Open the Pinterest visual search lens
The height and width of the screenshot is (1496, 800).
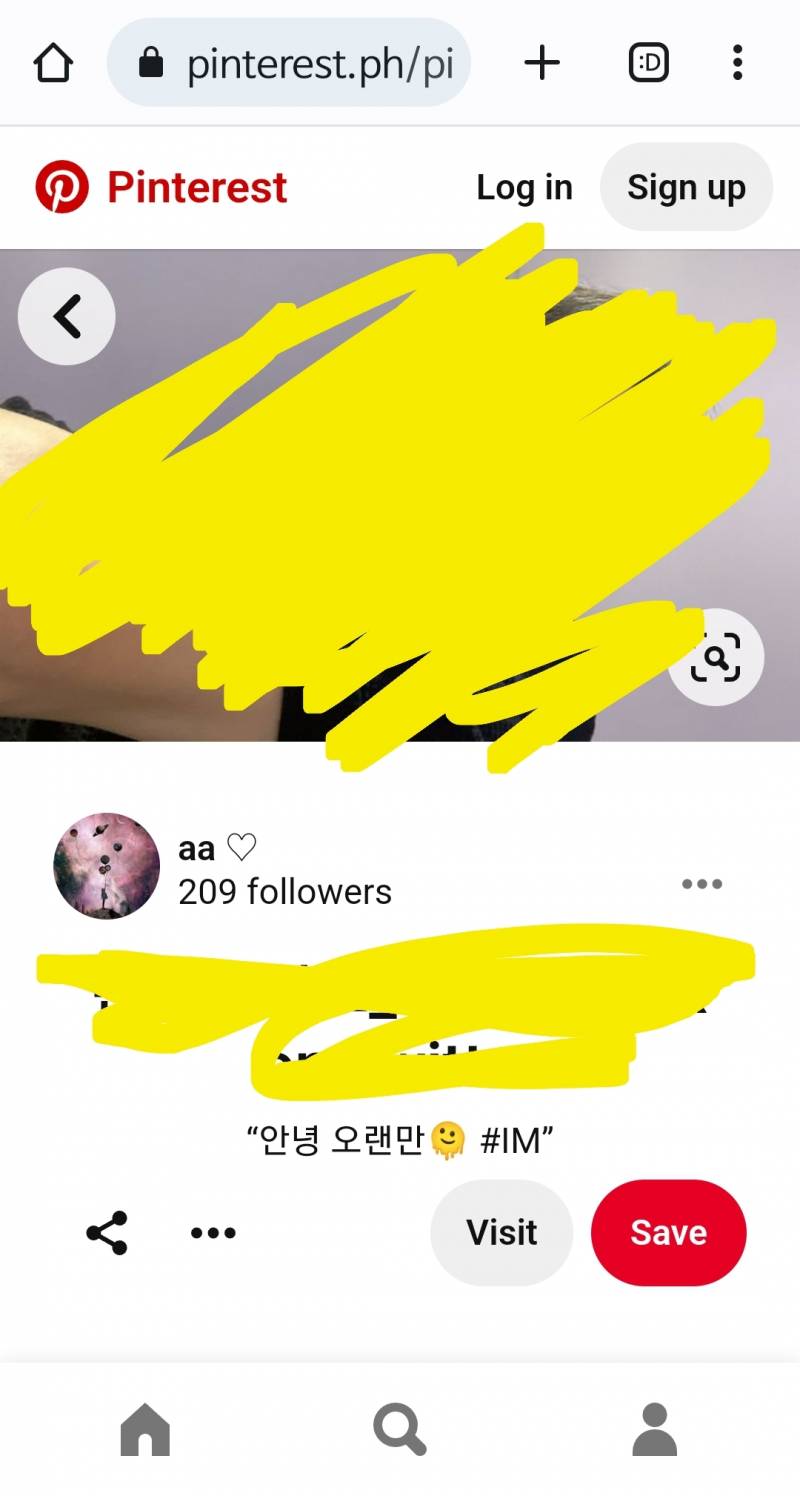pos(716,658)
